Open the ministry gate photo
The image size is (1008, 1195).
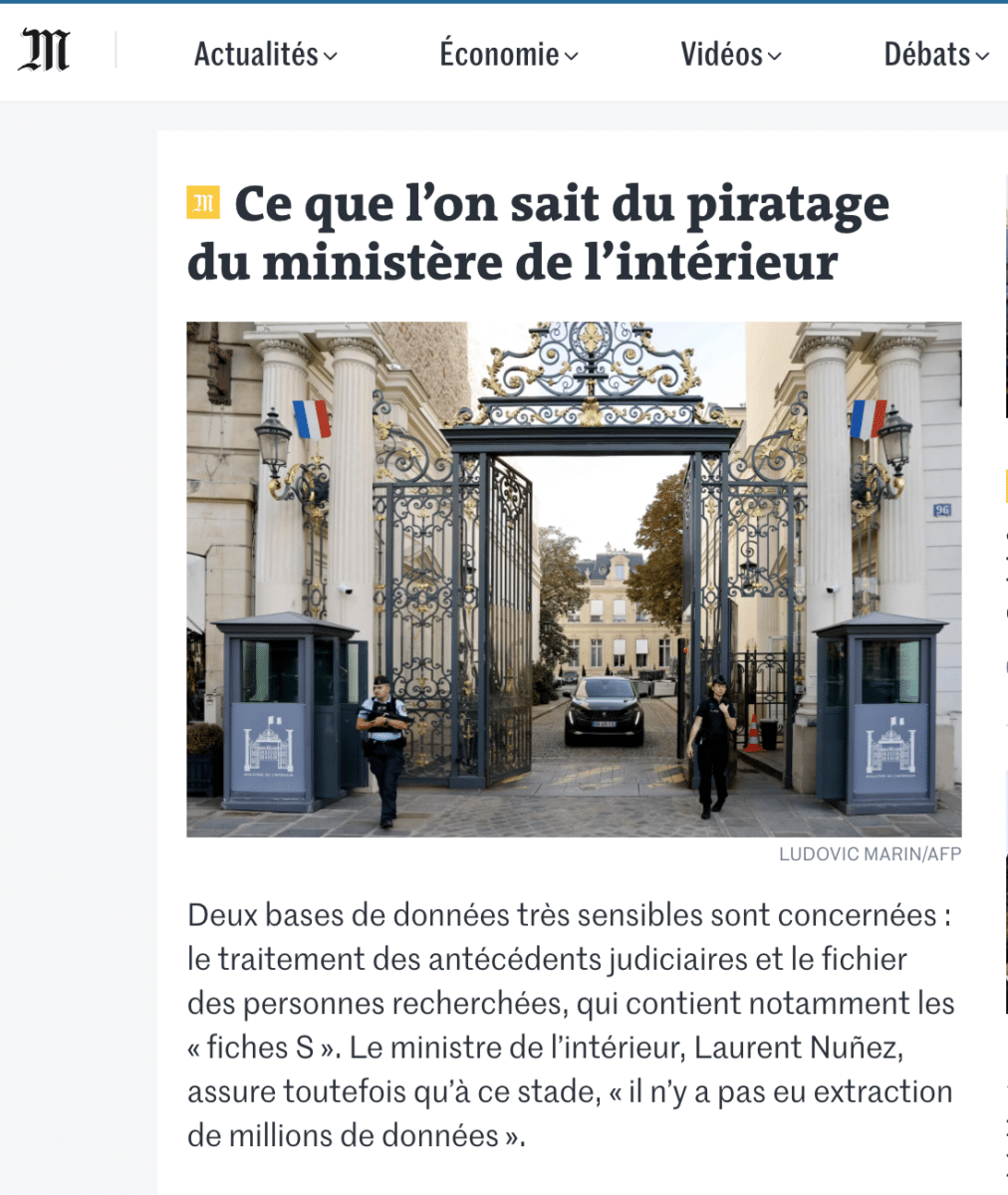574,579
